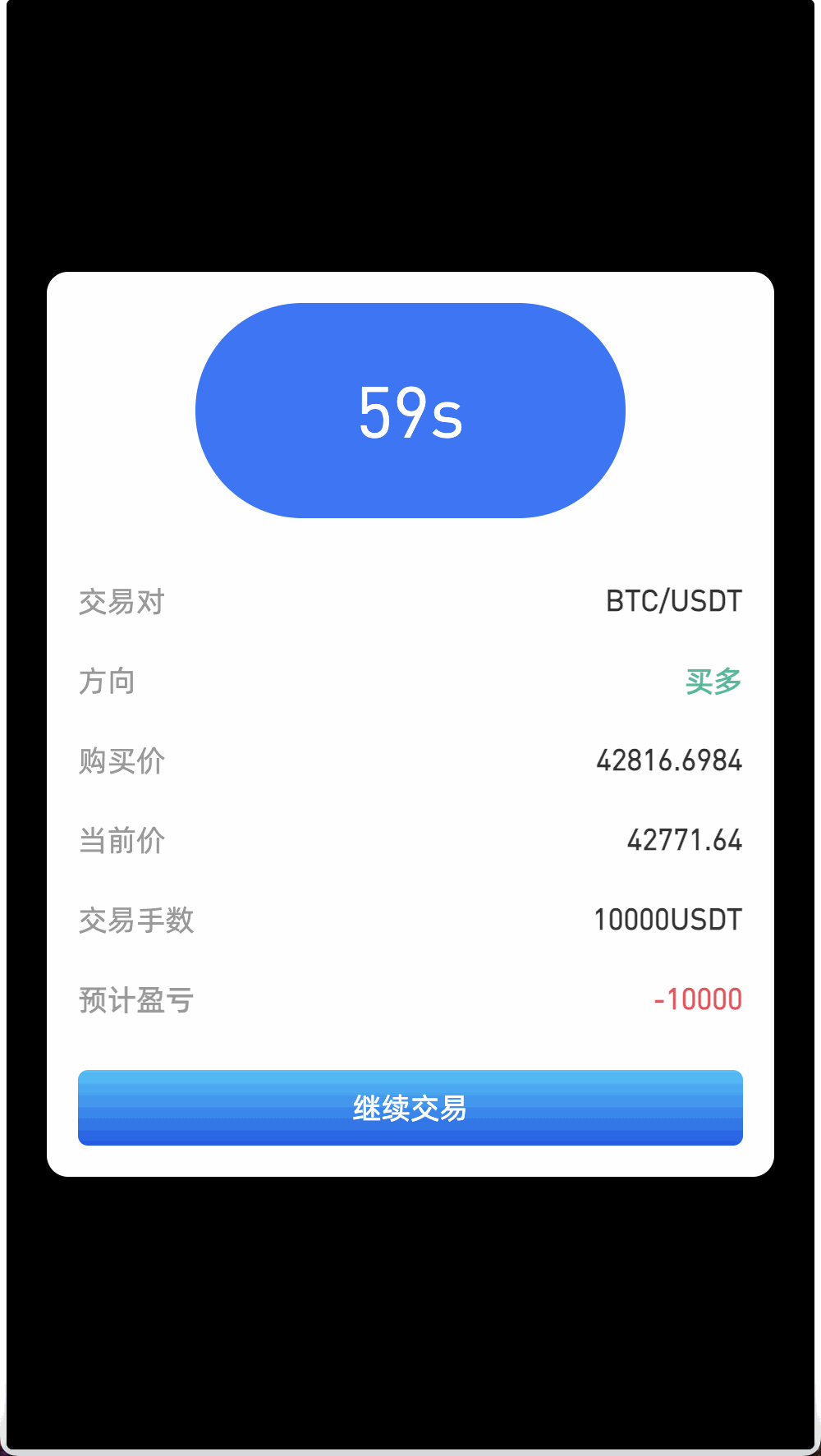
Task: Click the 59s countdown timer badge
Action: click(x=410, y=411)
